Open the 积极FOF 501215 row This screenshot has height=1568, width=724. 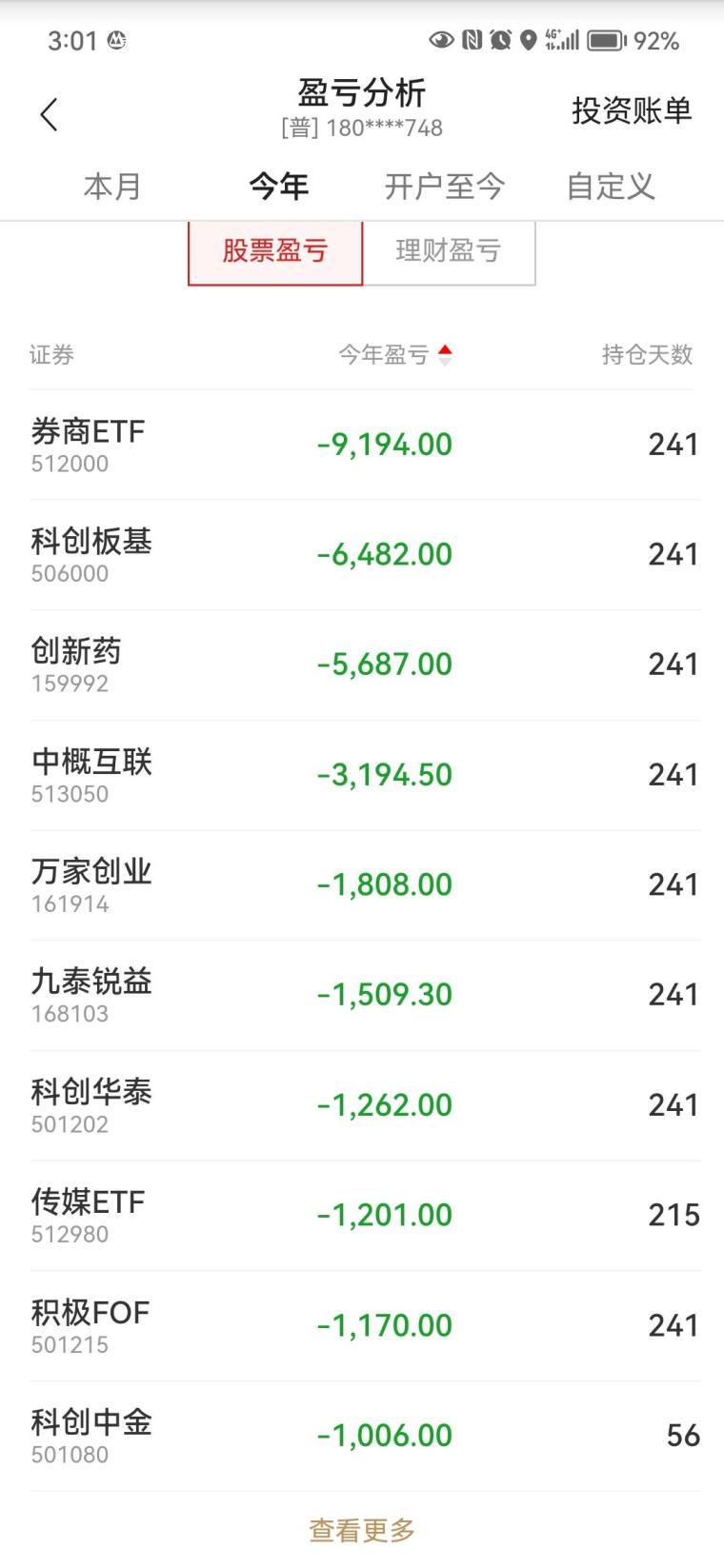(x=362, y=1326)
